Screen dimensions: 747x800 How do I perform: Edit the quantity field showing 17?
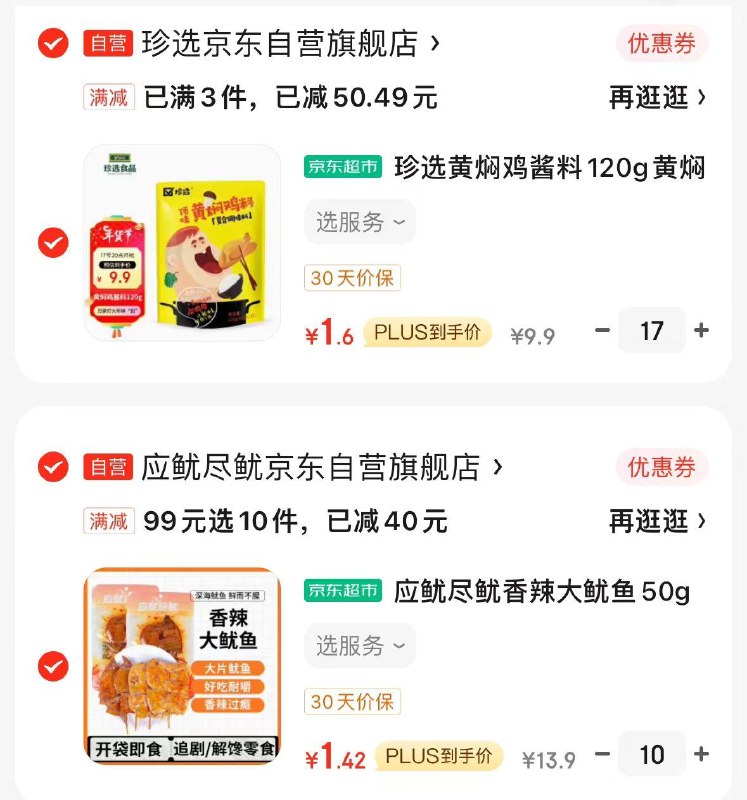652,331
